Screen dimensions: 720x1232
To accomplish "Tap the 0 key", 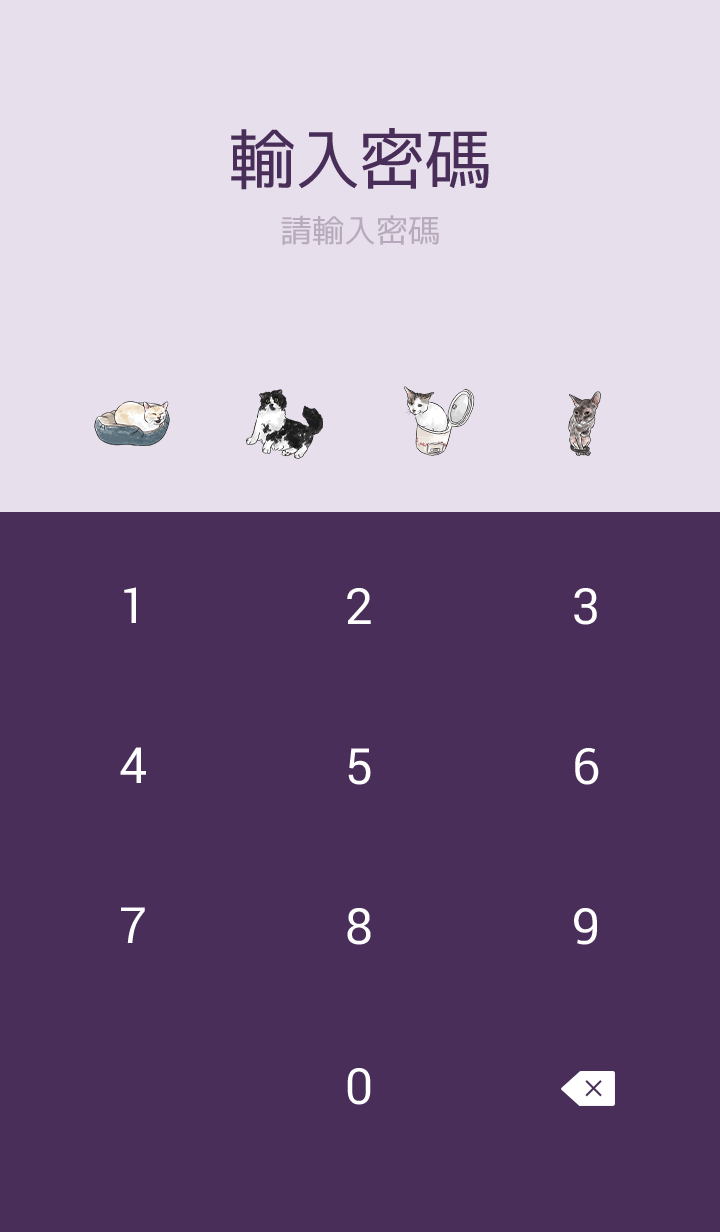I will (x=359, y=1087).
